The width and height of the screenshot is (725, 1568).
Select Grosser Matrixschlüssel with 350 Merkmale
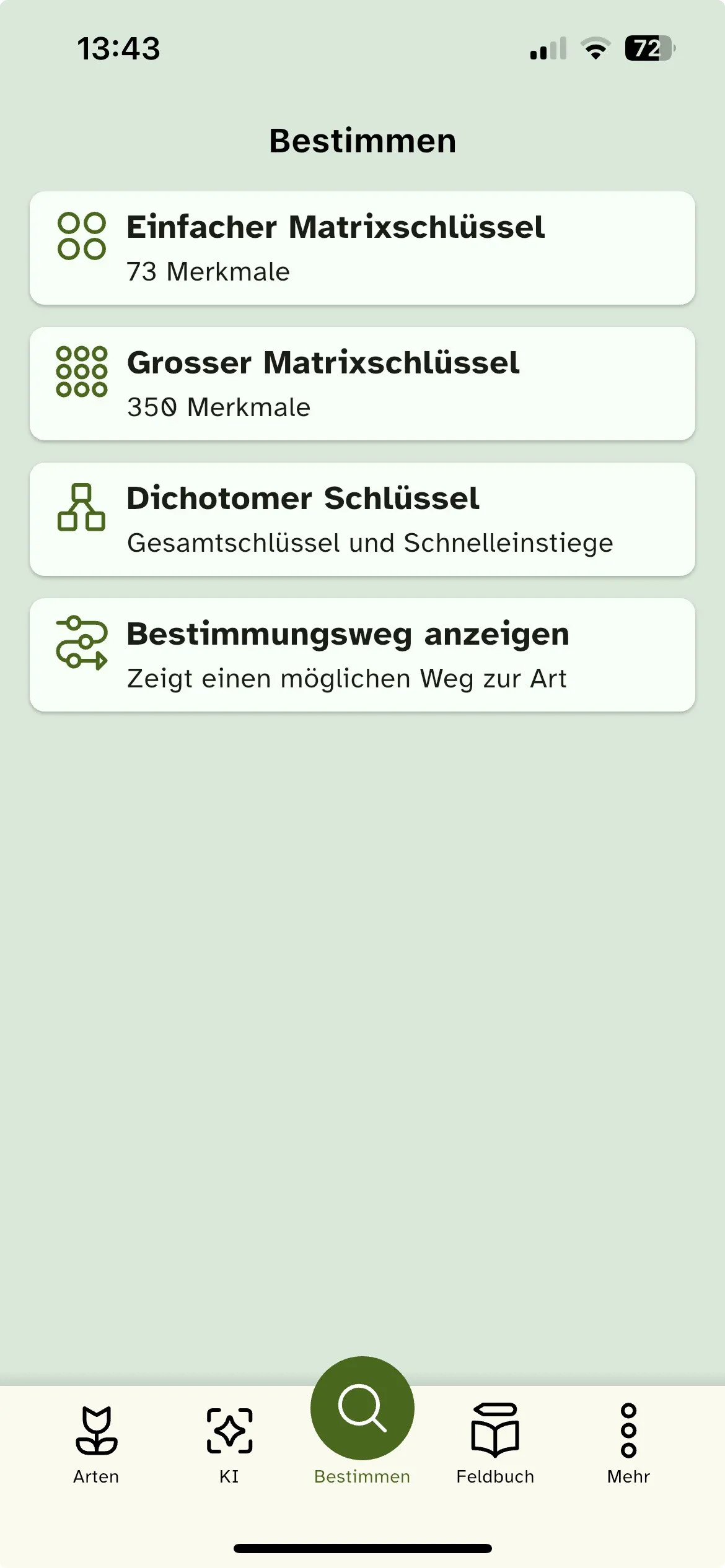[362, 383]
